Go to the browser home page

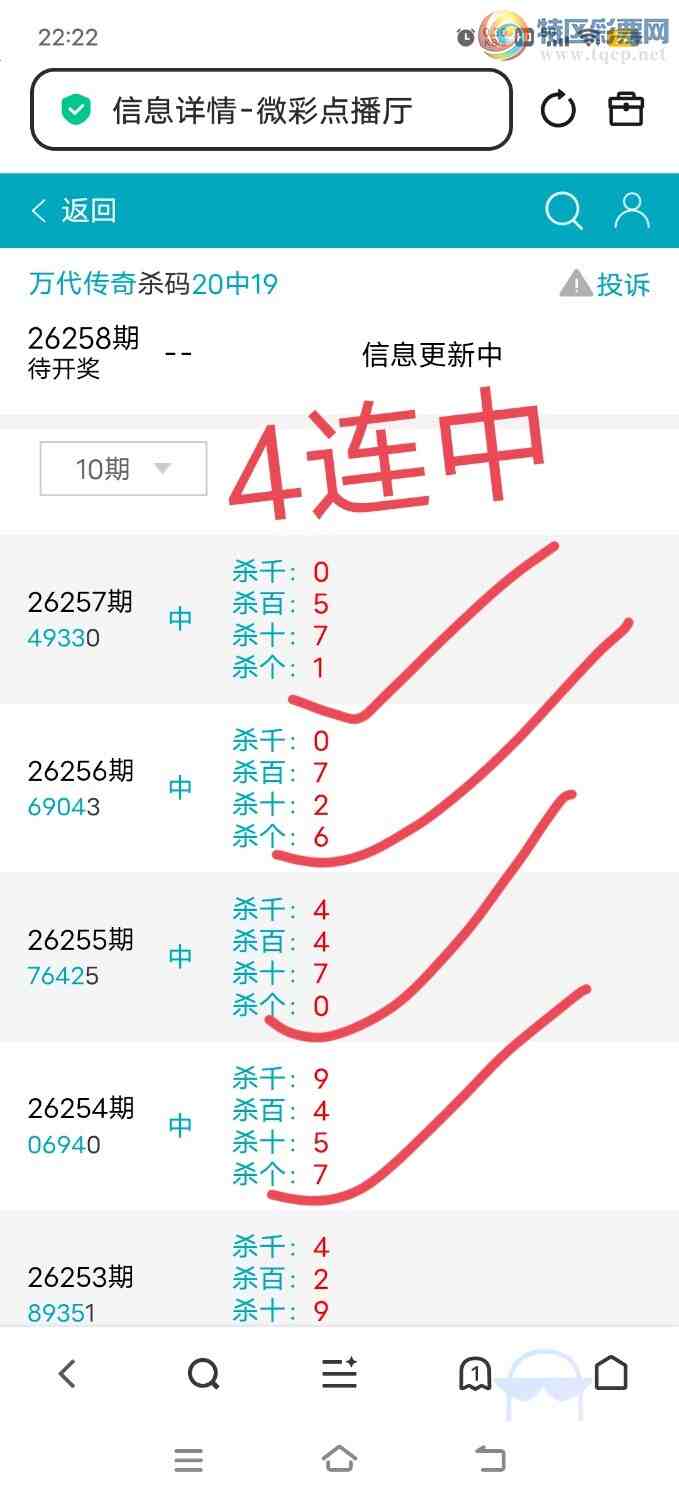[x=611, y=1374]
